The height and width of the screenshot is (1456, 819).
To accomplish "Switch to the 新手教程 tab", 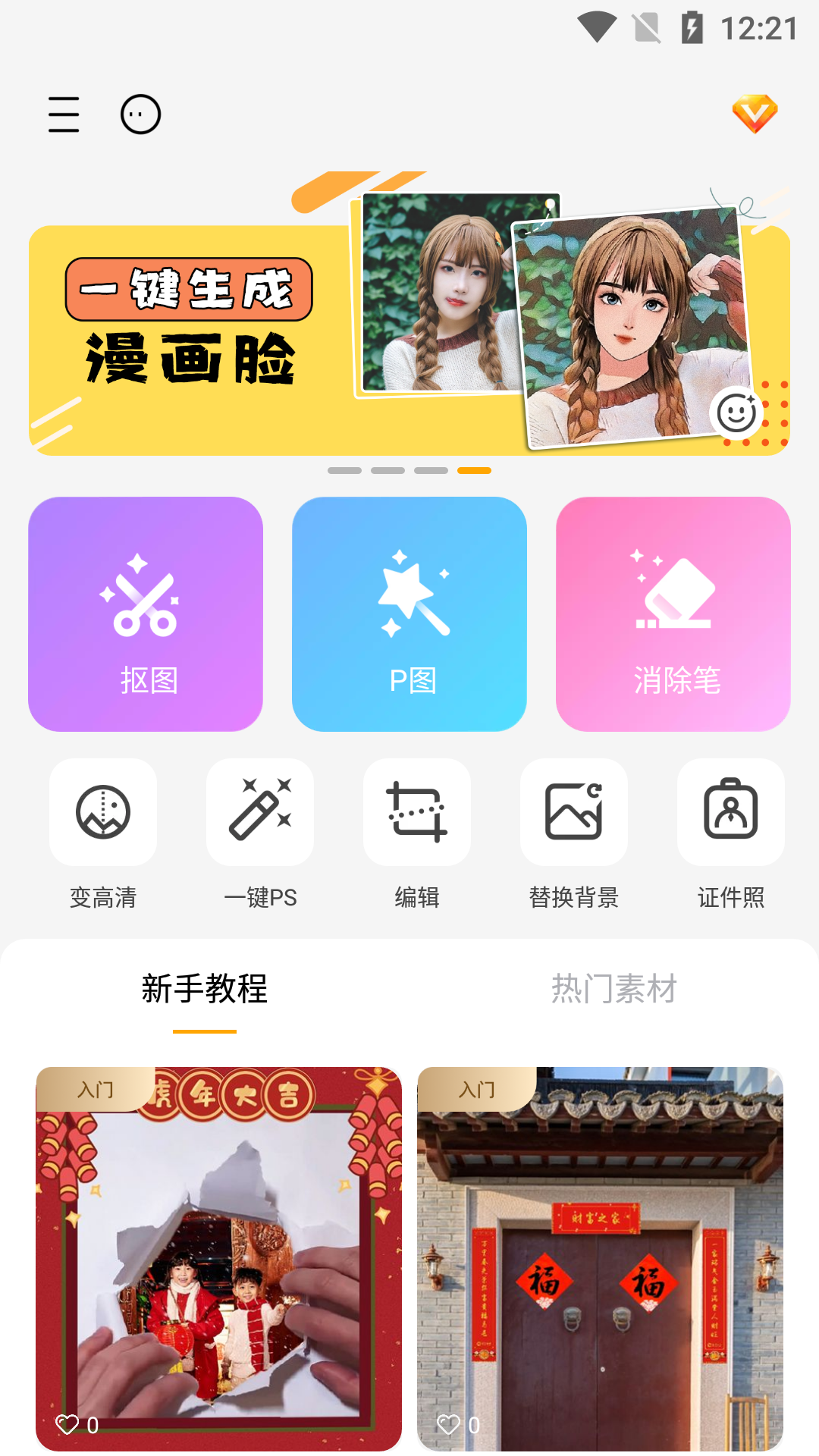I will [205, 990].
